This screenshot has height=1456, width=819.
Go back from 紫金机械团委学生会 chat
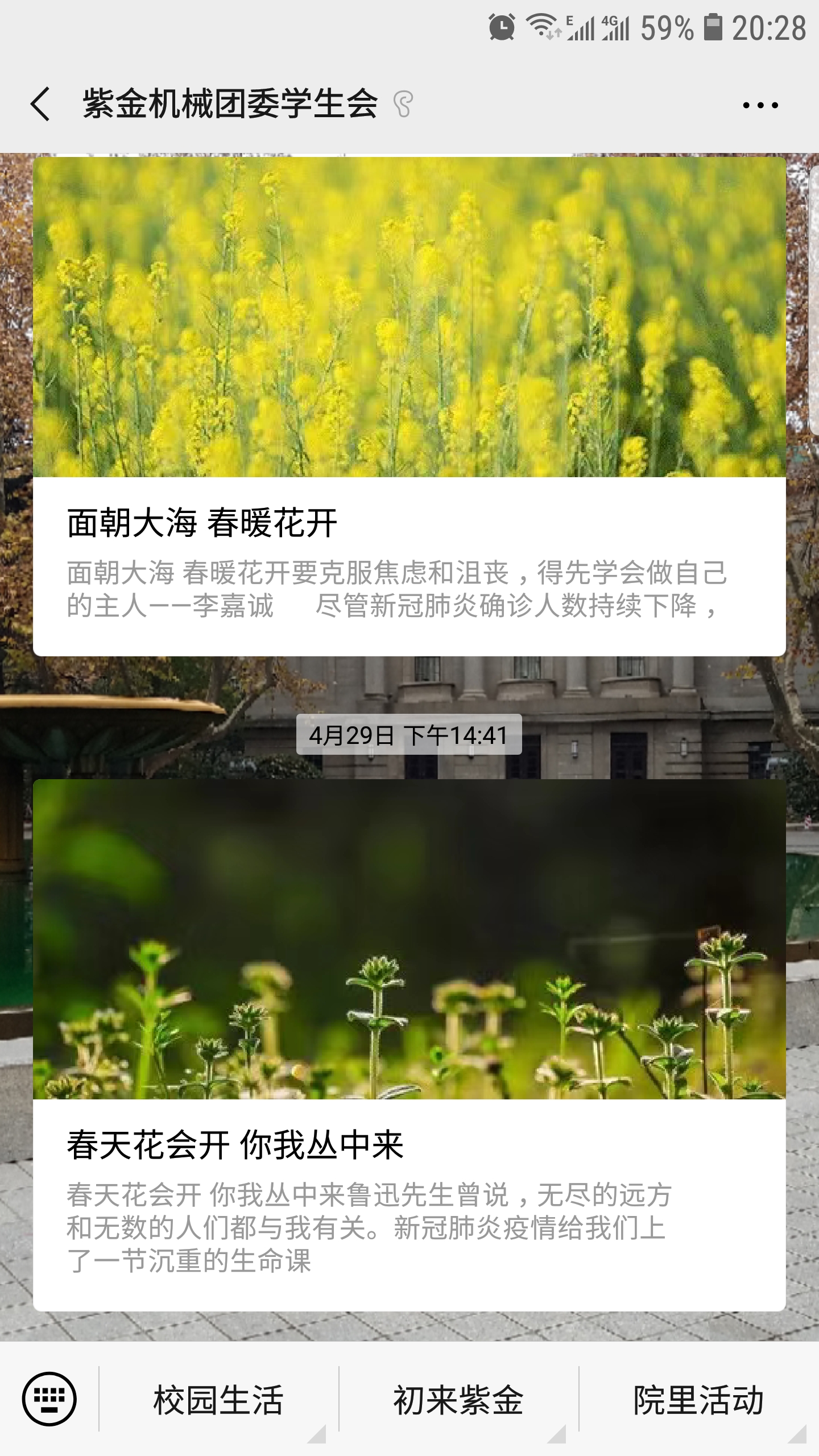coord(41,104)
